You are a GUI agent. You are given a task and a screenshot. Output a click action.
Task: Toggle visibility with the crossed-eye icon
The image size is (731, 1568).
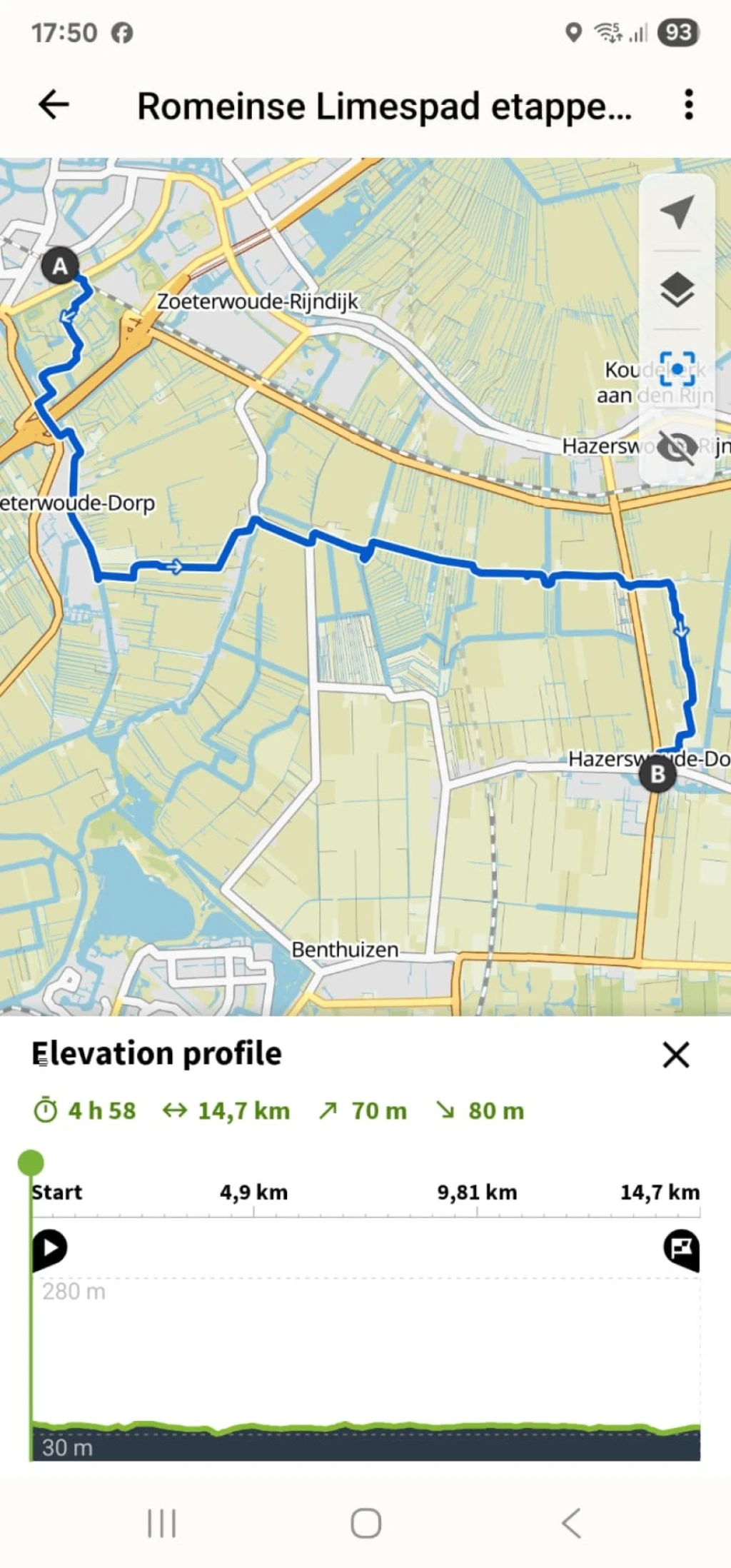pyautogui.click(x=677, y=448)
